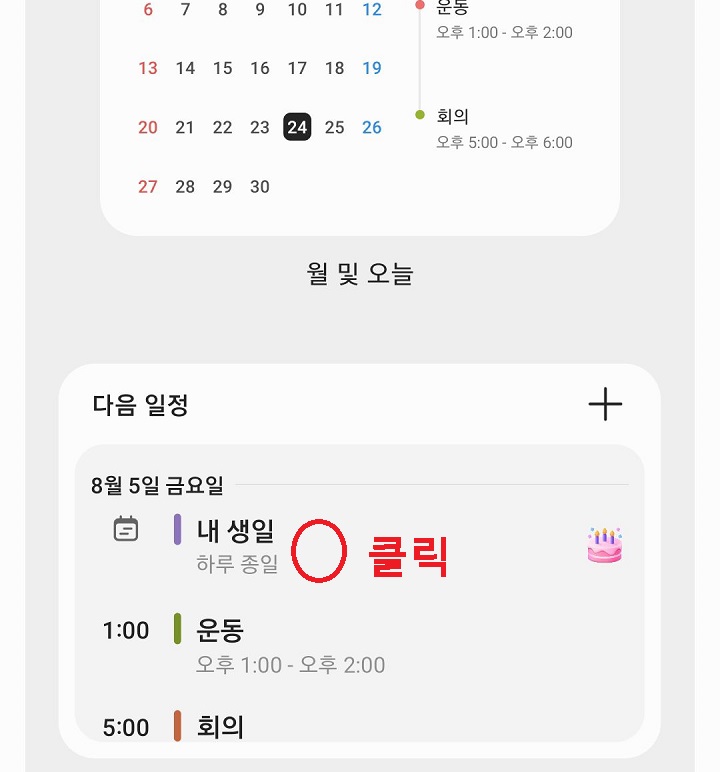Image resolution: width=720 pixels, height=772 pixels.
Task: Tap the plus icon to add new event
Action: [x=606, y=403]
